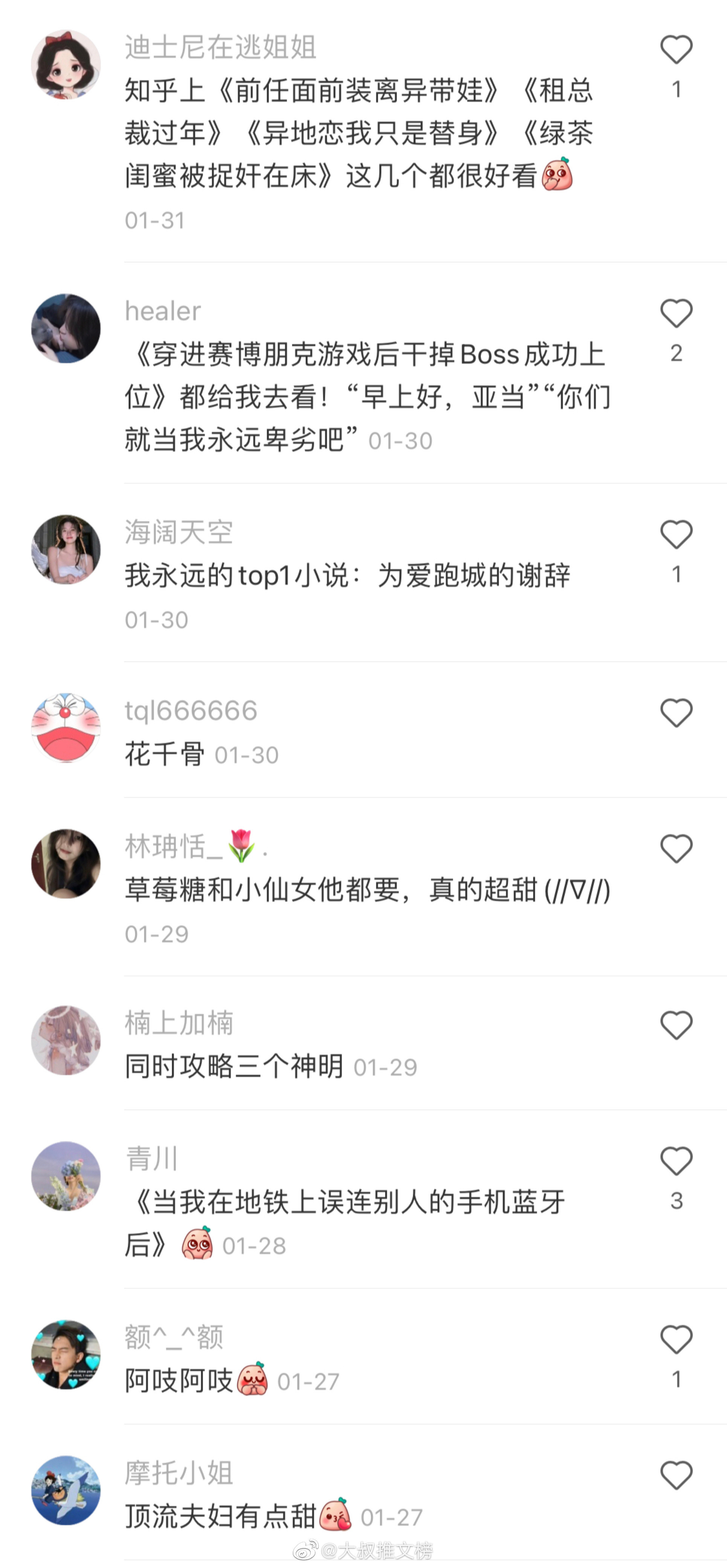
Task: View 海阔天空's profile picture
Action: (66, 550)
